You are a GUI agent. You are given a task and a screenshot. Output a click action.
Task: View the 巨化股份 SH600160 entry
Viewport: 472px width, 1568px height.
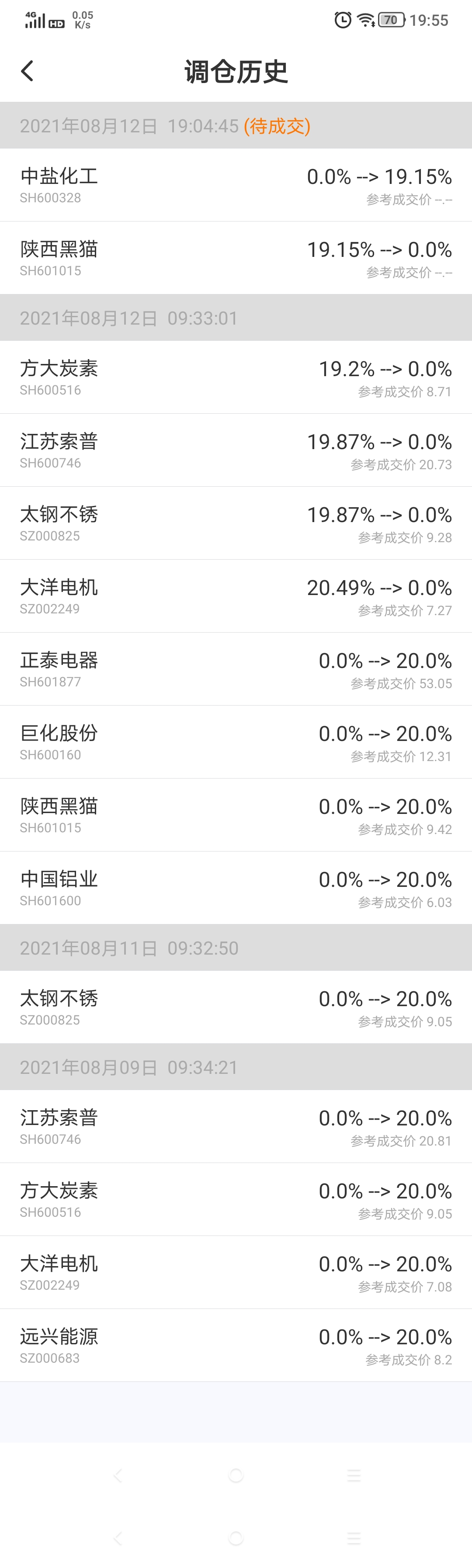(x=236, y=743)
